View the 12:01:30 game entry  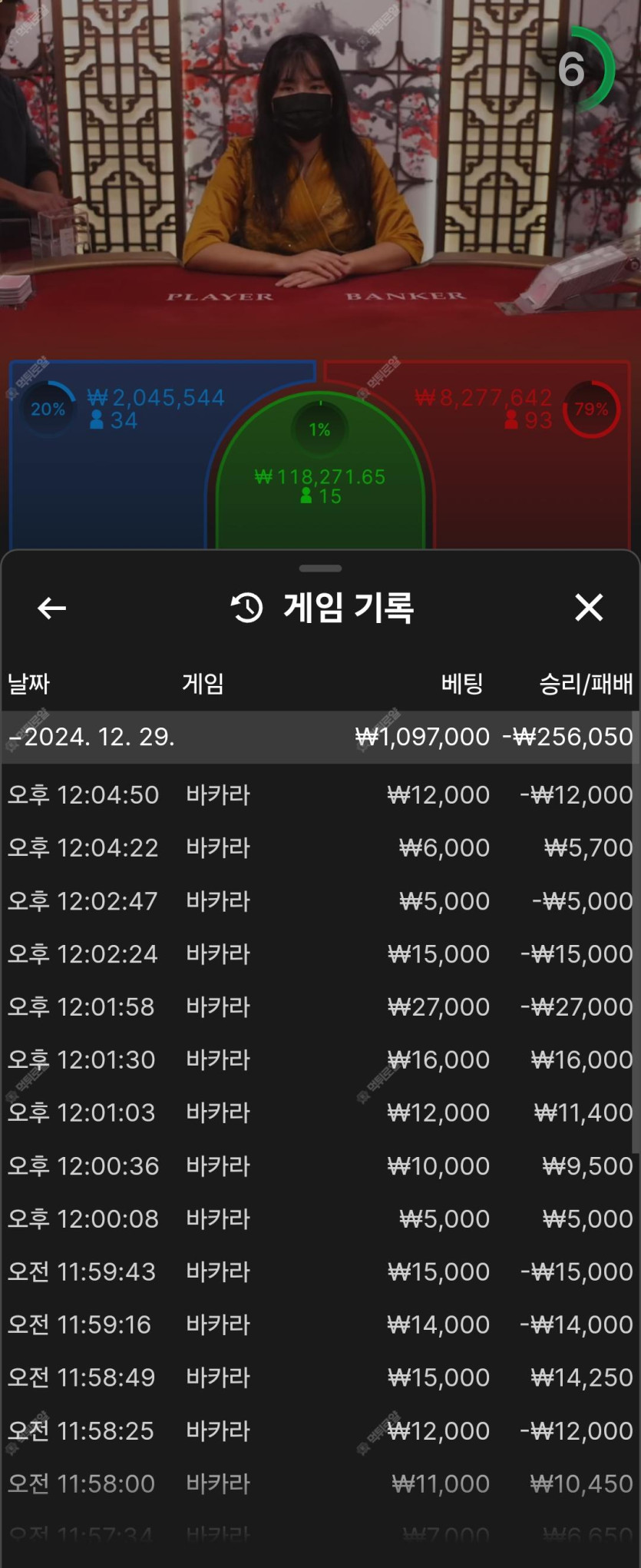320,1059
